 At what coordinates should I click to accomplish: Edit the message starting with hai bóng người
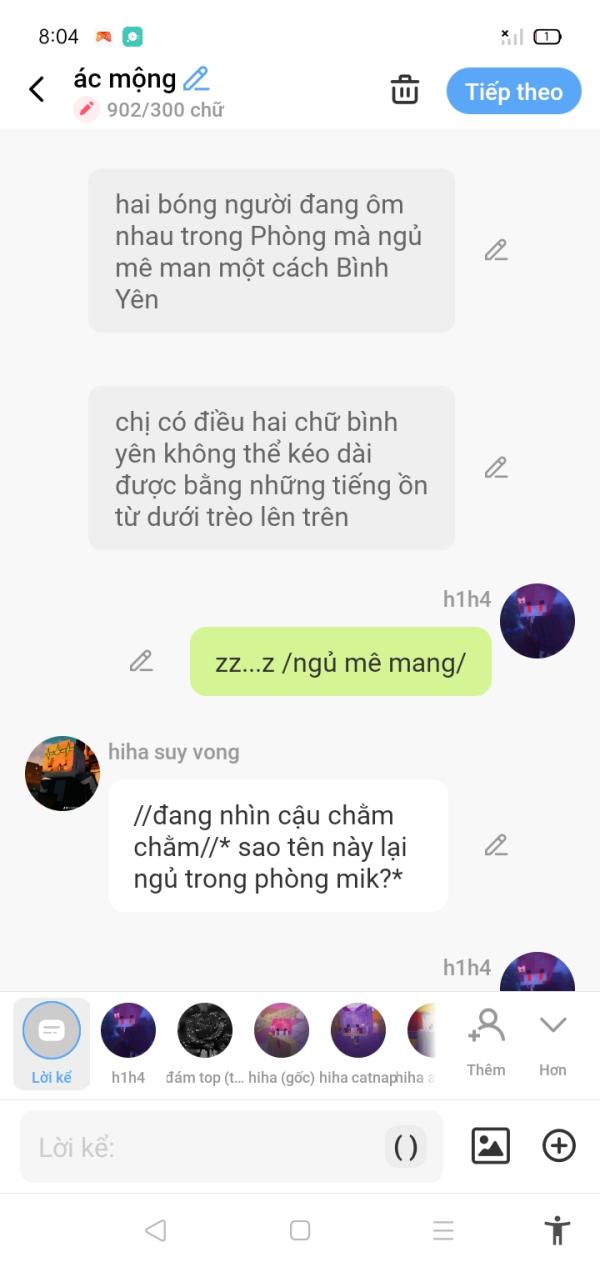[x=496, y=250]
